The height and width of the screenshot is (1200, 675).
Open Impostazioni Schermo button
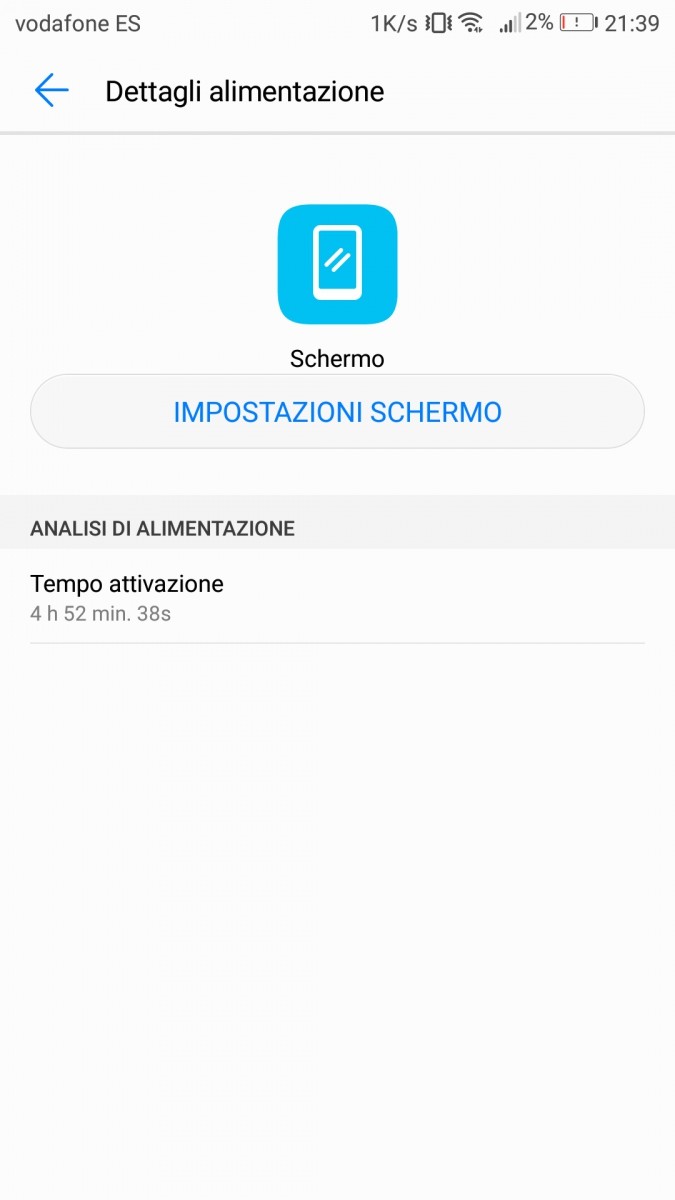tap(337, 412)
